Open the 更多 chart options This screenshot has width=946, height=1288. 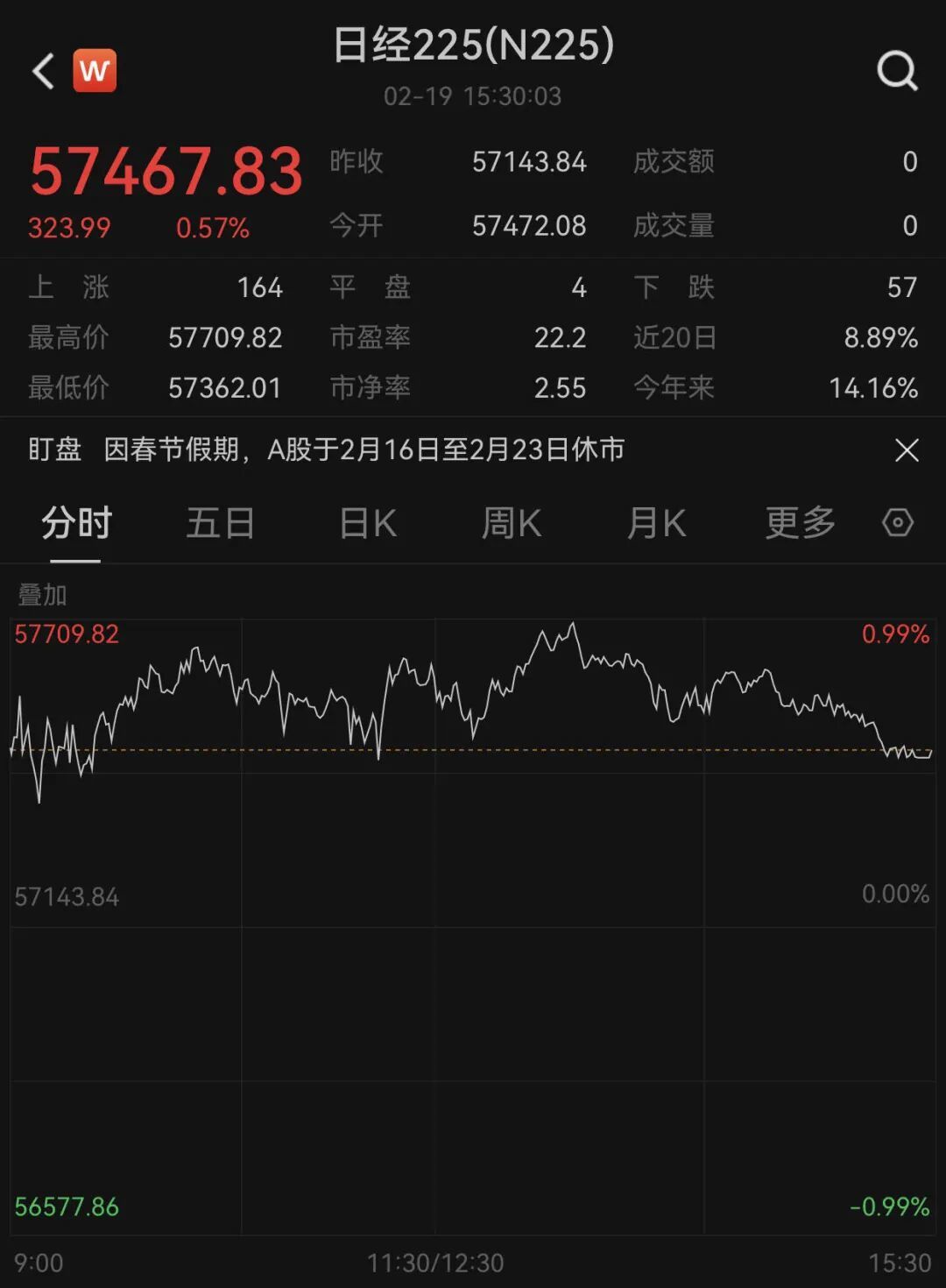pos(800,524)
